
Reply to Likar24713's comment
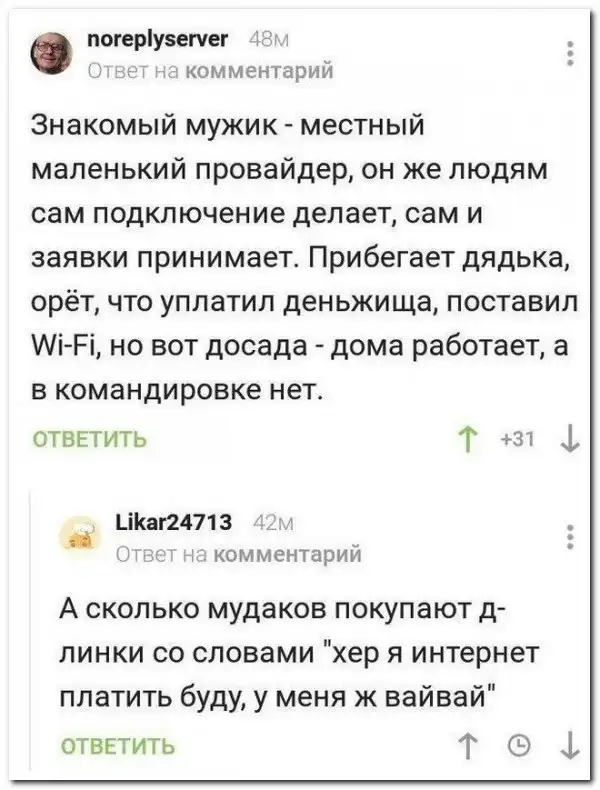[118, 745]
